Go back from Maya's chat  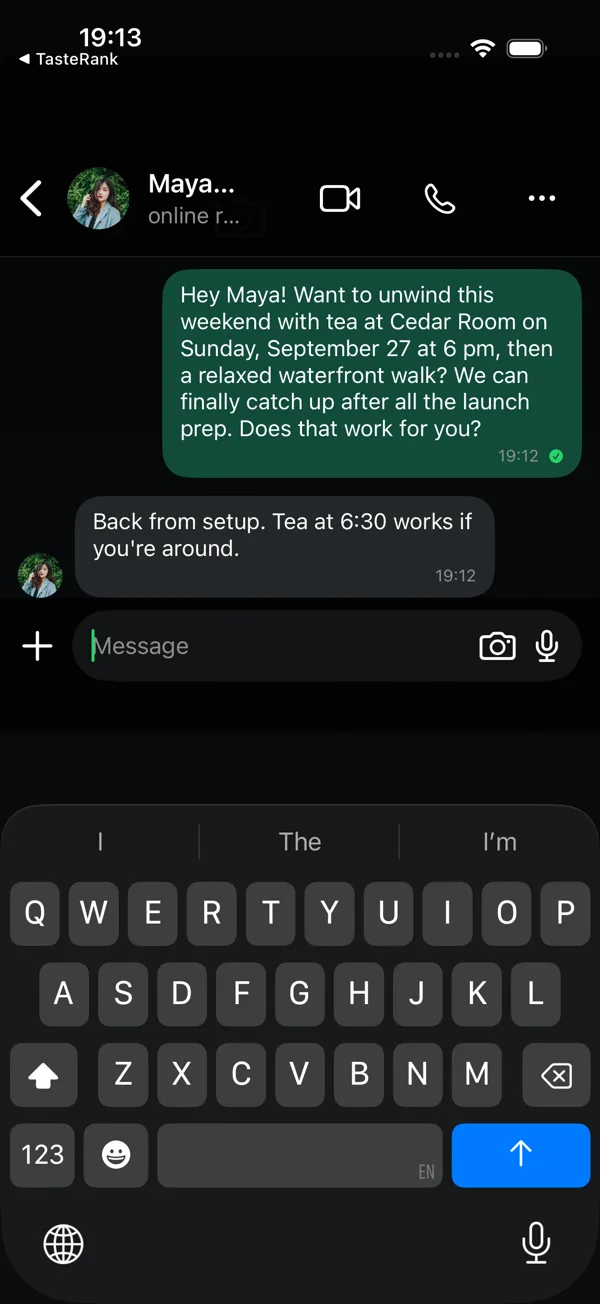[32, 198]
